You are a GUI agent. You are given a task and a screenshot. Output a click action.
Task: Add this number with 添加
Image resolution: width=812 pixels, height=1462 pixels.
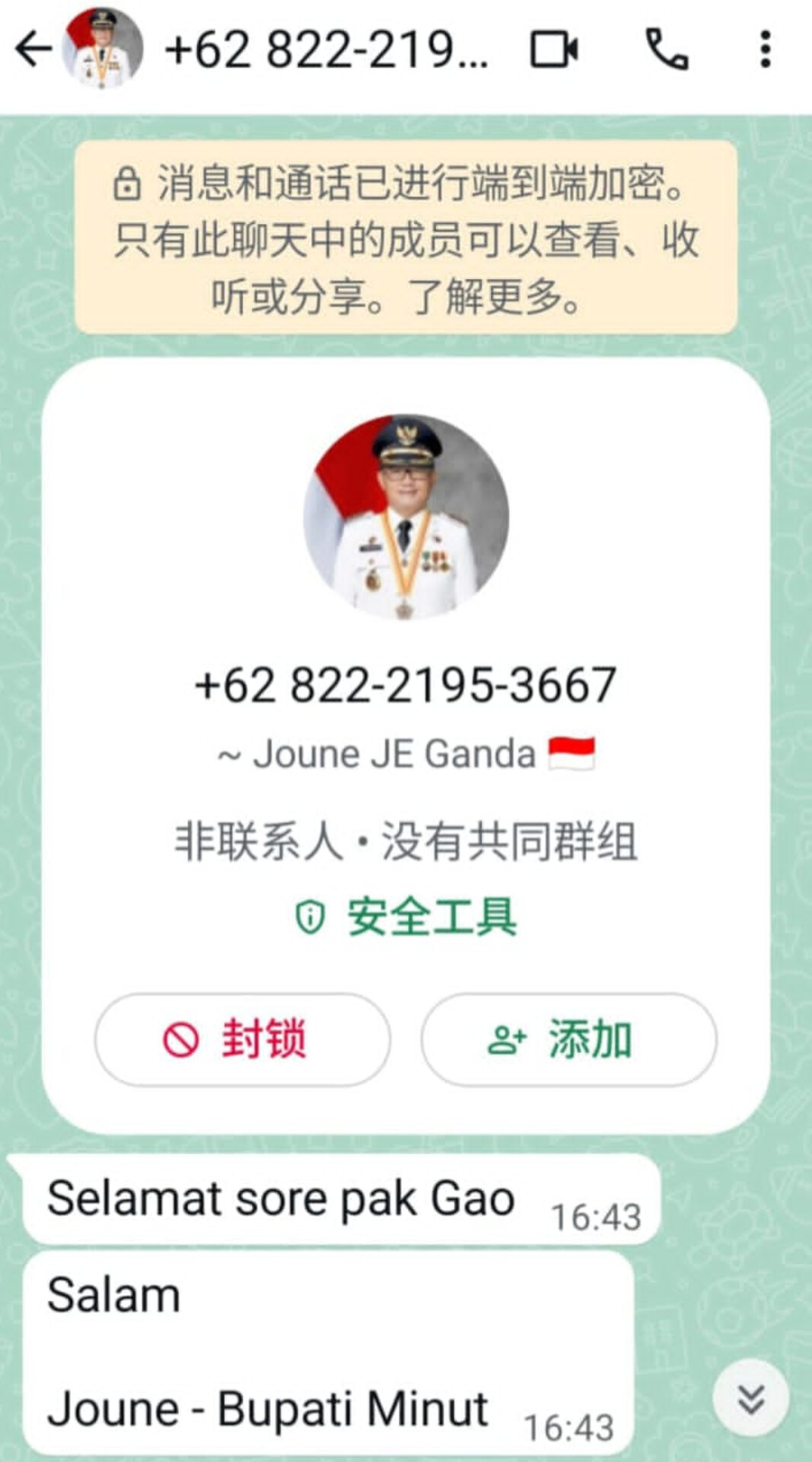pos(568,1039)
